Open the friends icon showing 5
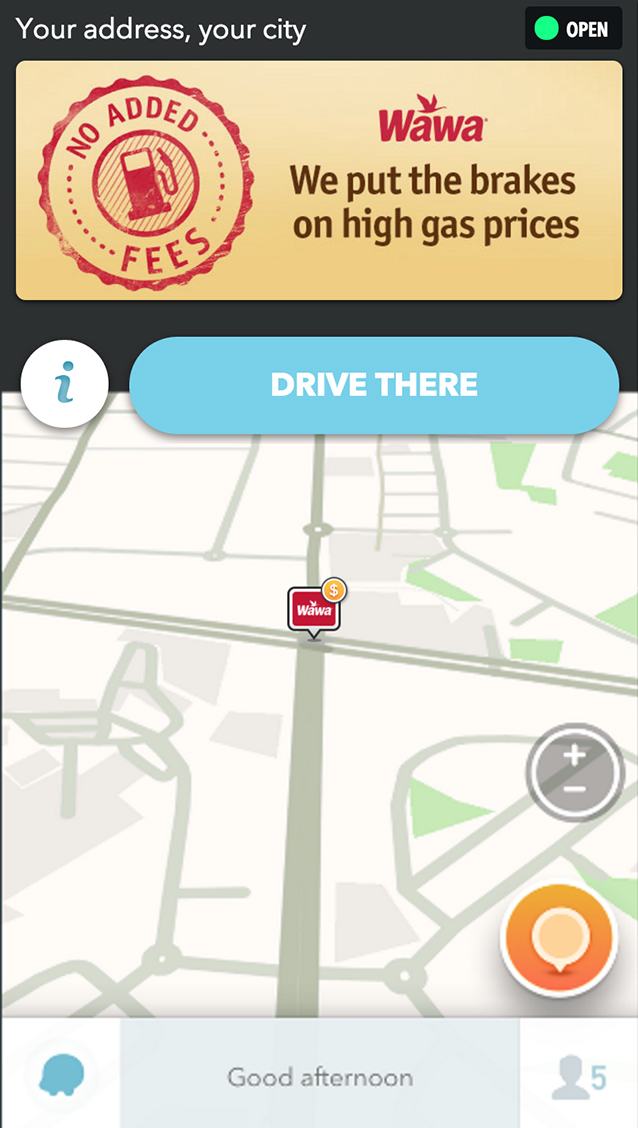 coord(579,1077)
